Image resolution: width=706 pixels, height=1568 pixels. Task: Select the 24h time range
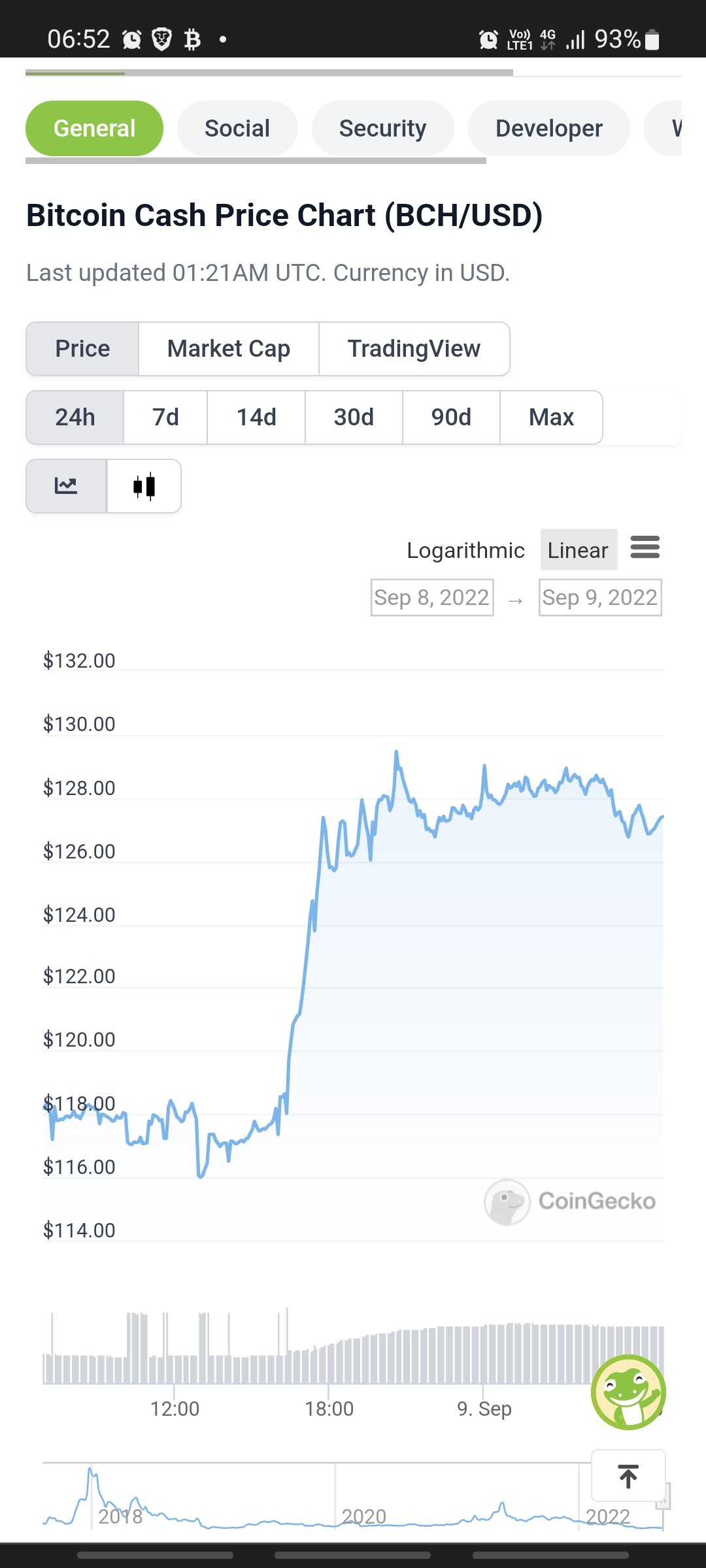pyautogui.click(x=75, y=417)
